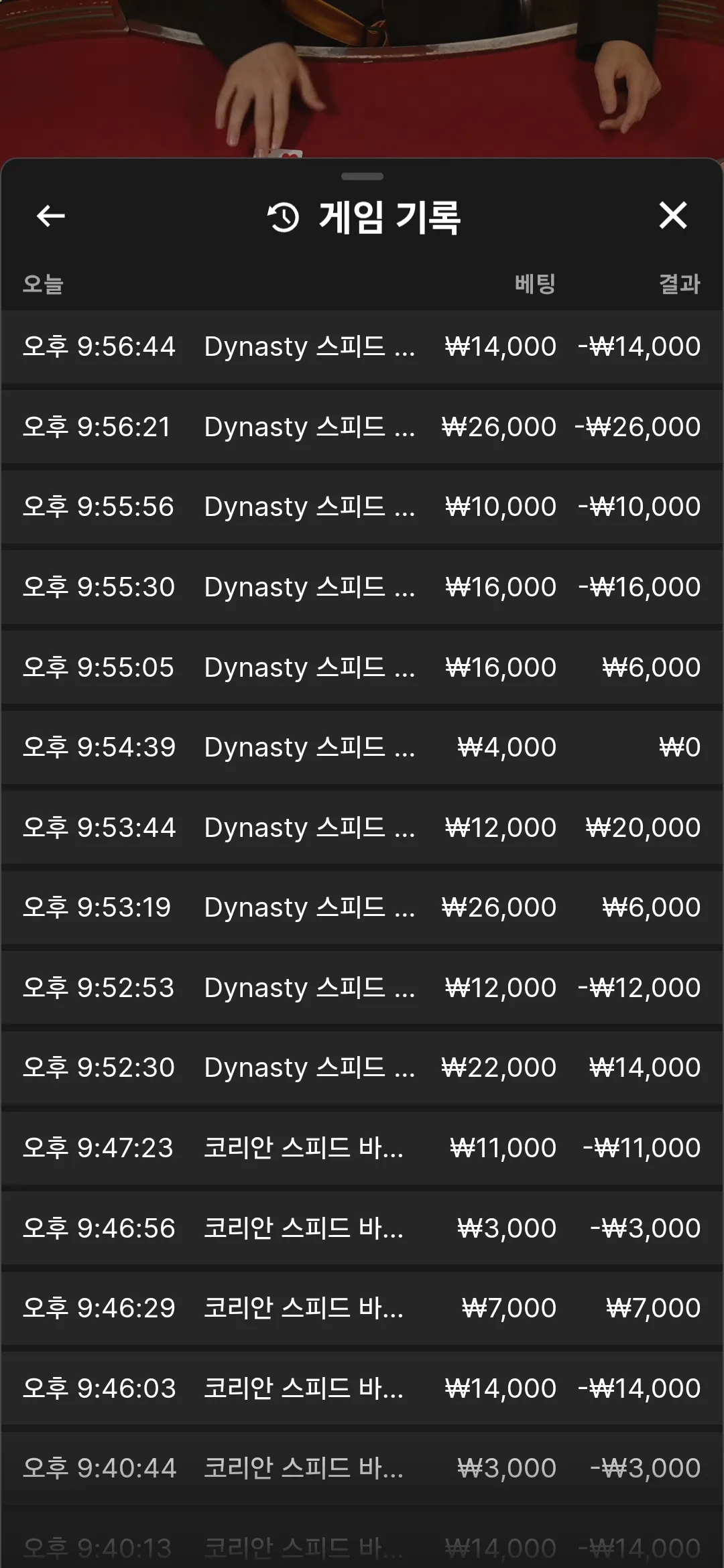The height and width of the screenshot is (1568, 724).
Task: Open the 9:46:29 game with ₩7,000 win
Action: (x=362, y=1307)
